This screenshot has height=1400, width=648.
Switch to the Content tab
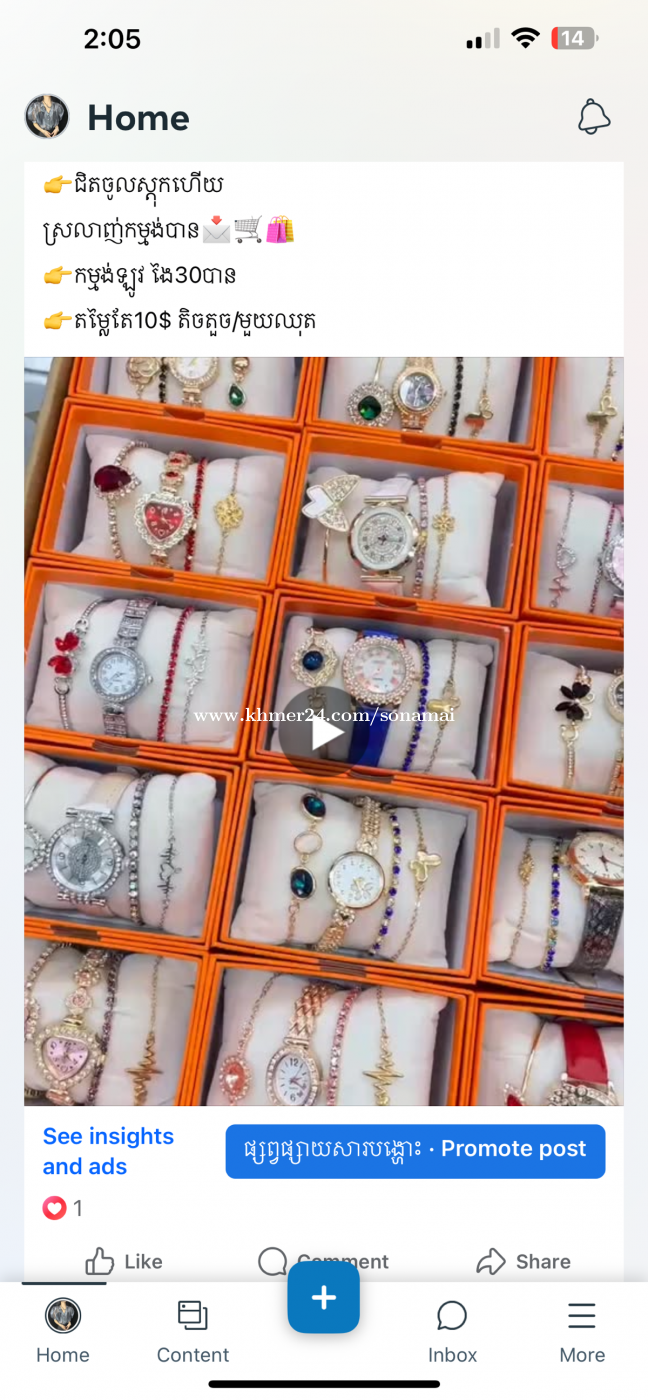(x=193, y=1332)
